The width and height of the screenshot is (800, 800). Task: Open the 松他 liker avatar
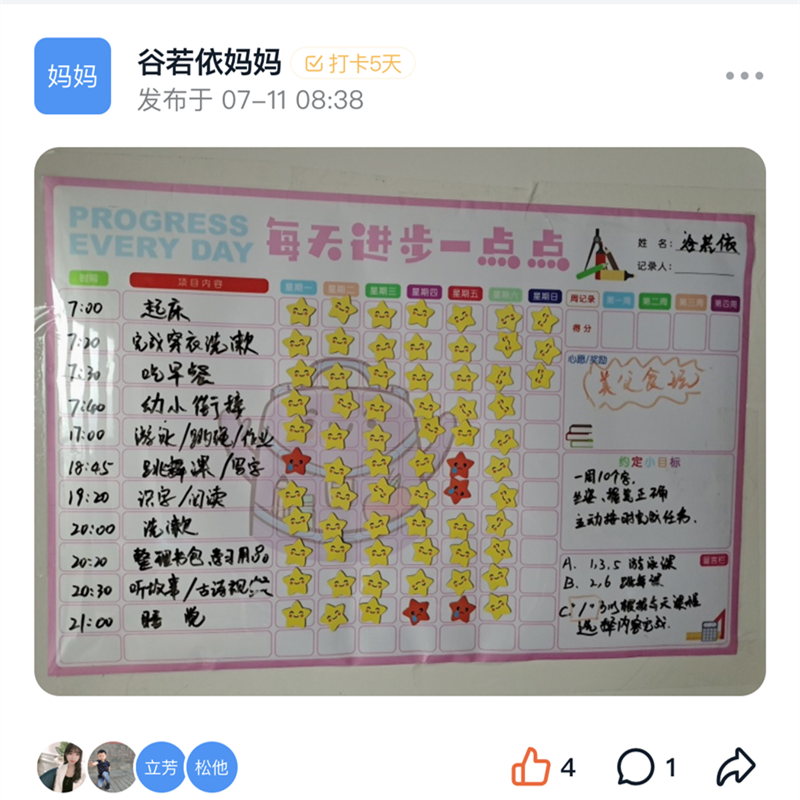[x=212, y=767]
